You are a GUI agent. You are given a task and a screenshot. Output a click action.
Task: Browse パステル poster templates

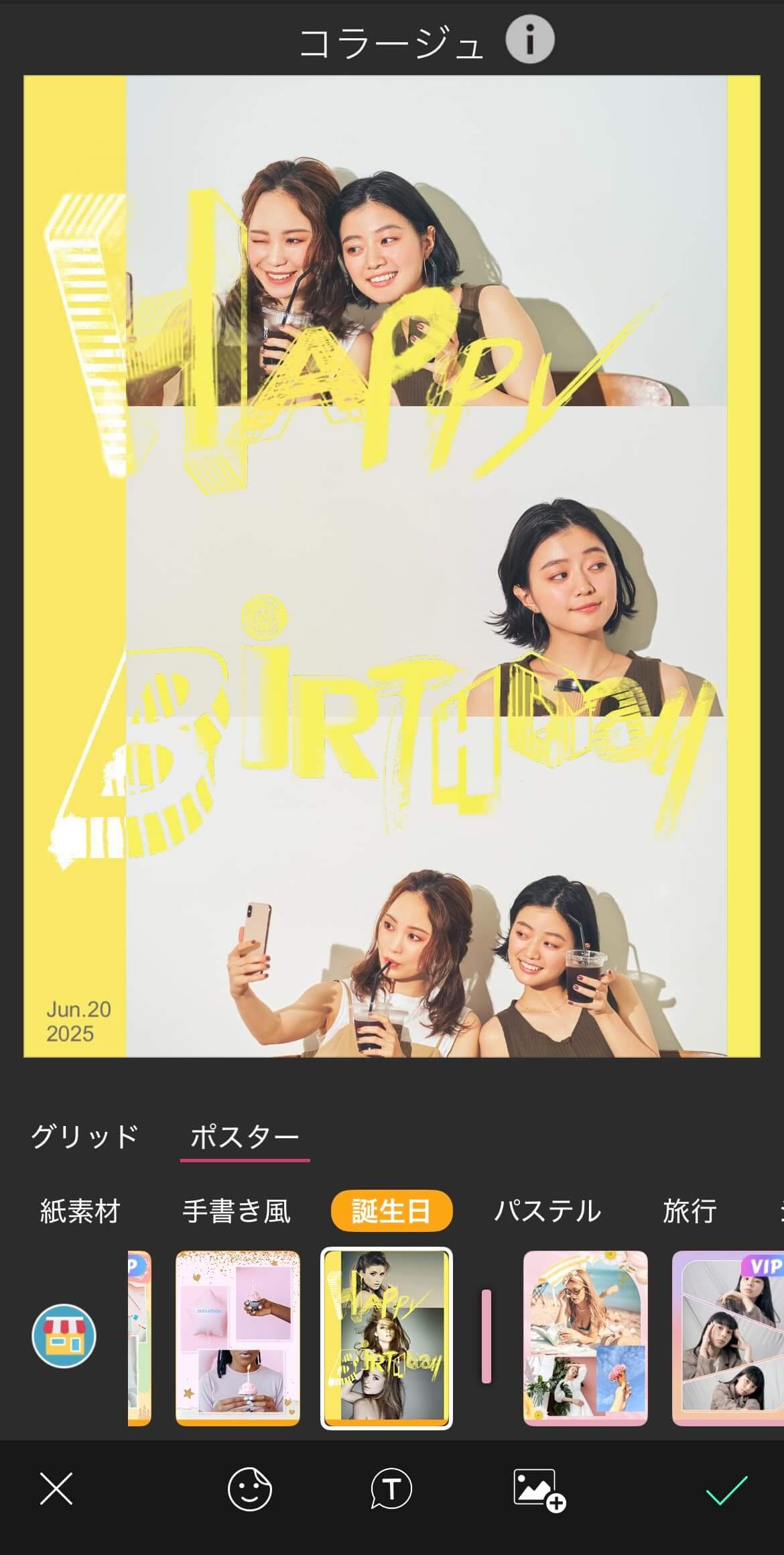tap(547, 1211)
